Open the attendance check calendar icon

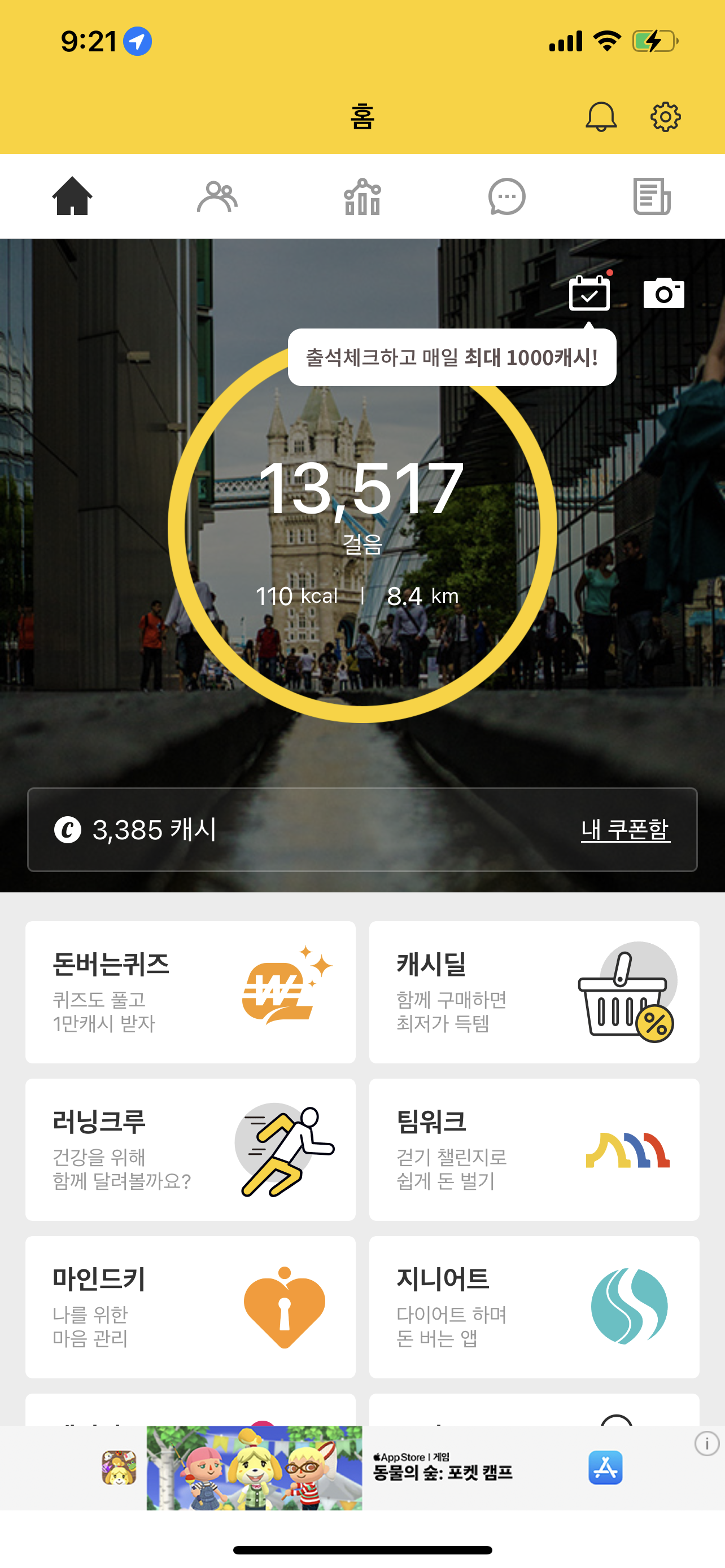point(589,294)
